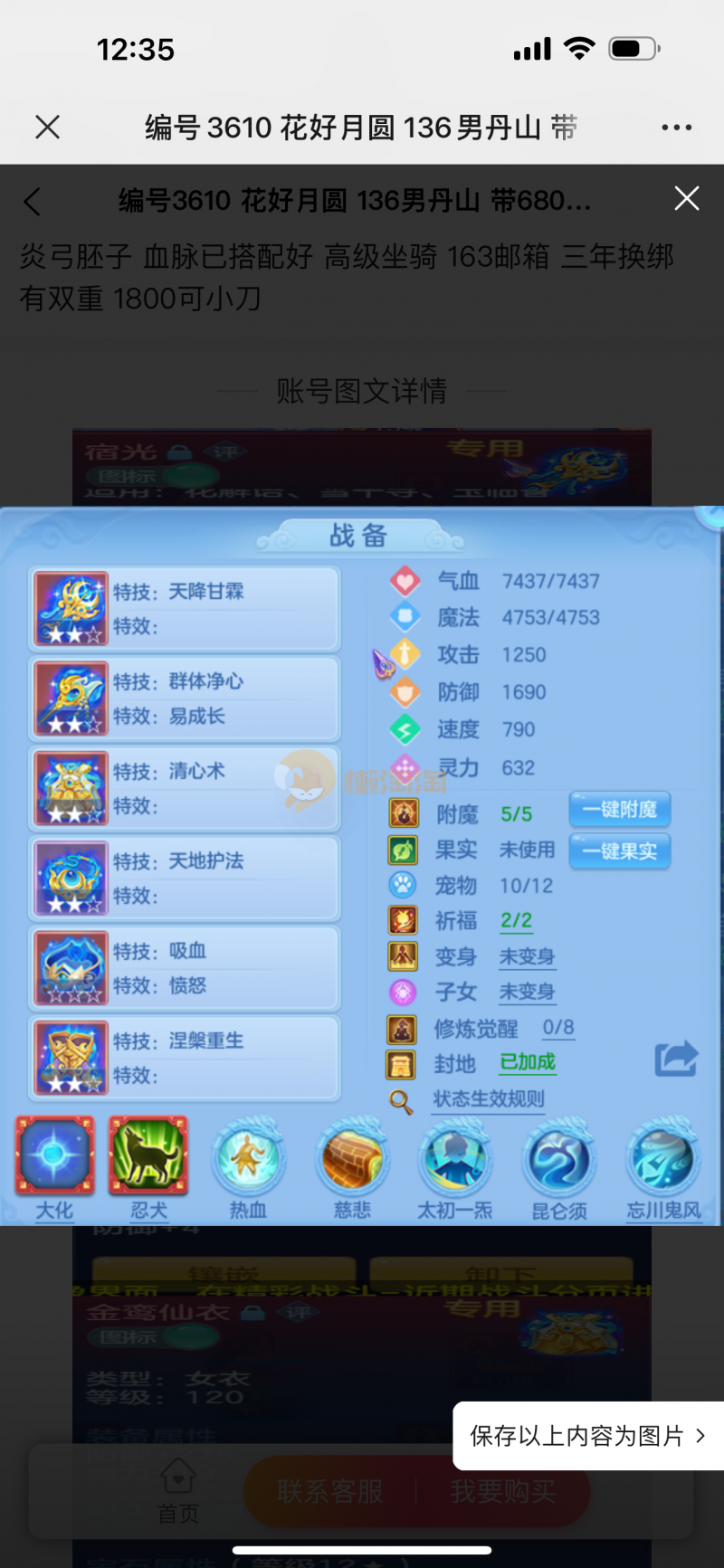Tap 保存以上内容为图片 to save as image

[586, 1436]
